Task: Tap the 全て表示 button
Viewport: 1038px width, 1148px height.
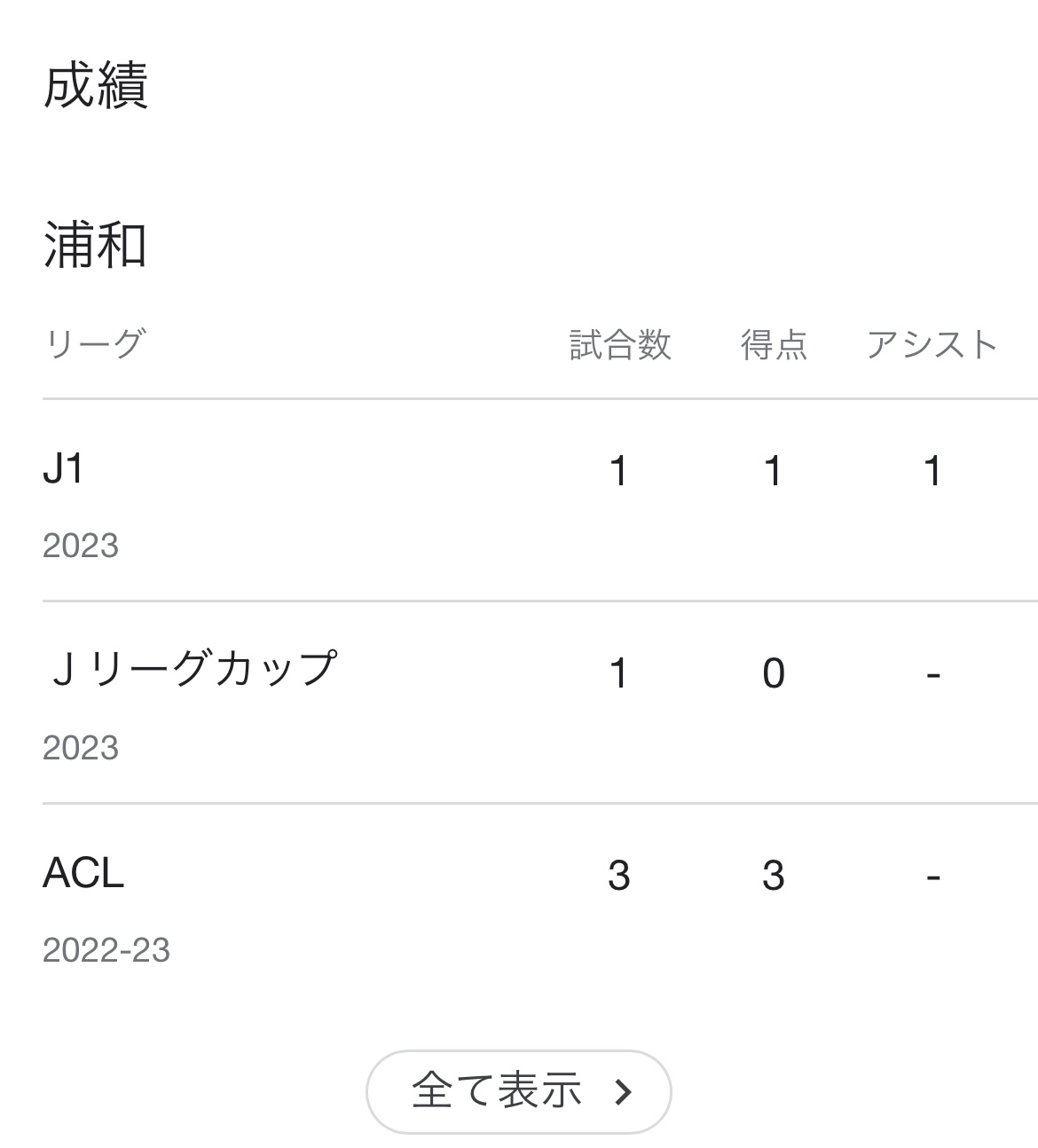Action: tap(519, 1091)
